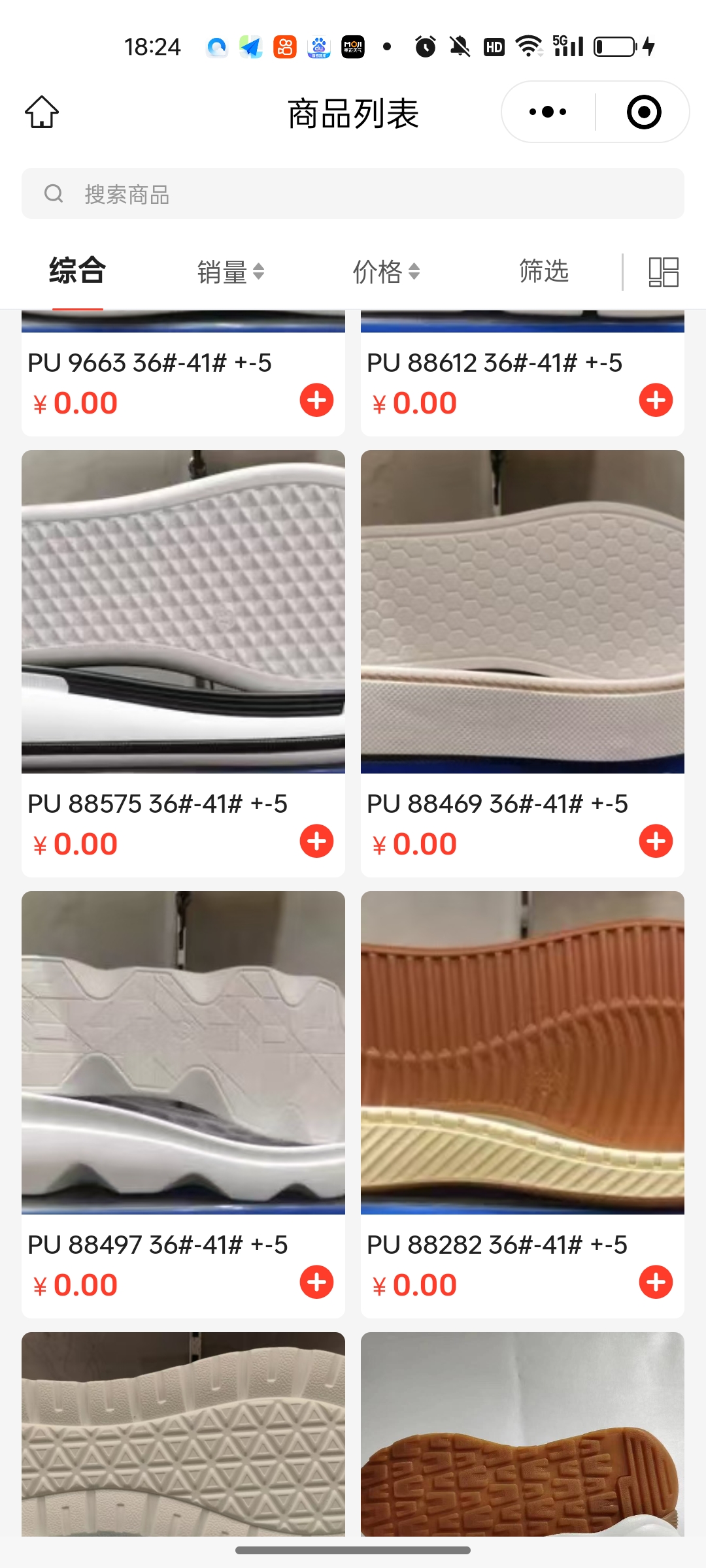Open the PU 88282 product card
The image size is (706, 1568).
522,1053
